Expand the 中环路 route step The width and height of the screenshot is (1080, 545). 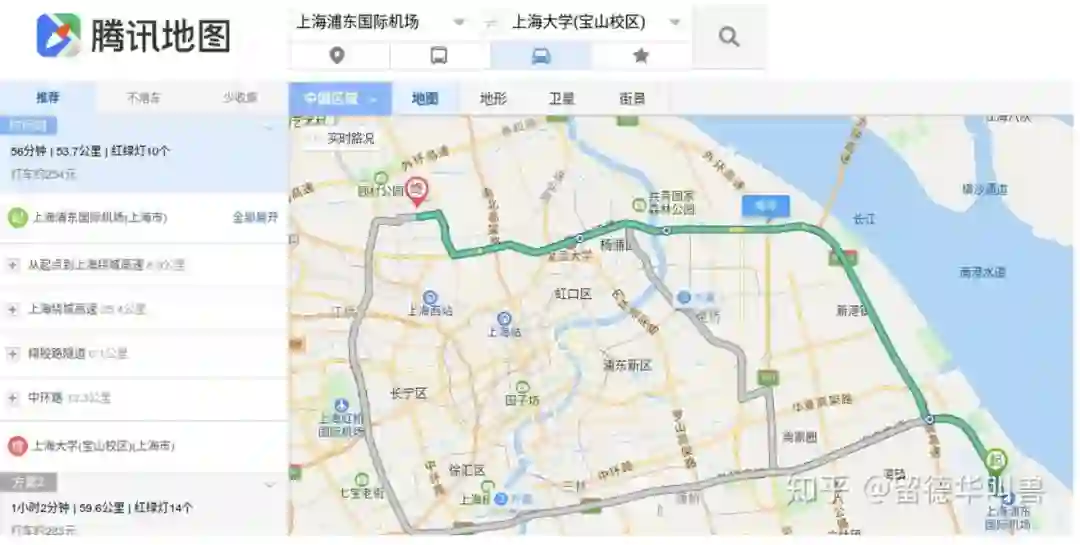pyautogui.click(x=144, y=398)
